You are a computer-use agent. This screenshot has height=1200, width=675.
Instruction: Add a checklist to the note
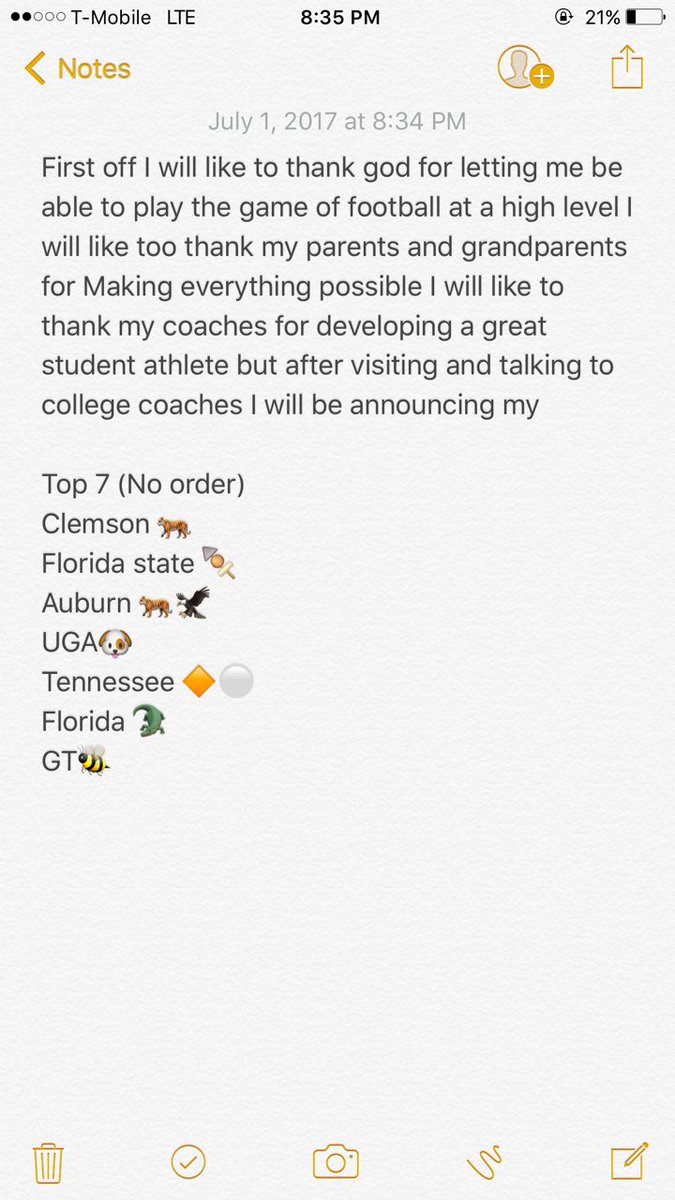coord(188,1162)
